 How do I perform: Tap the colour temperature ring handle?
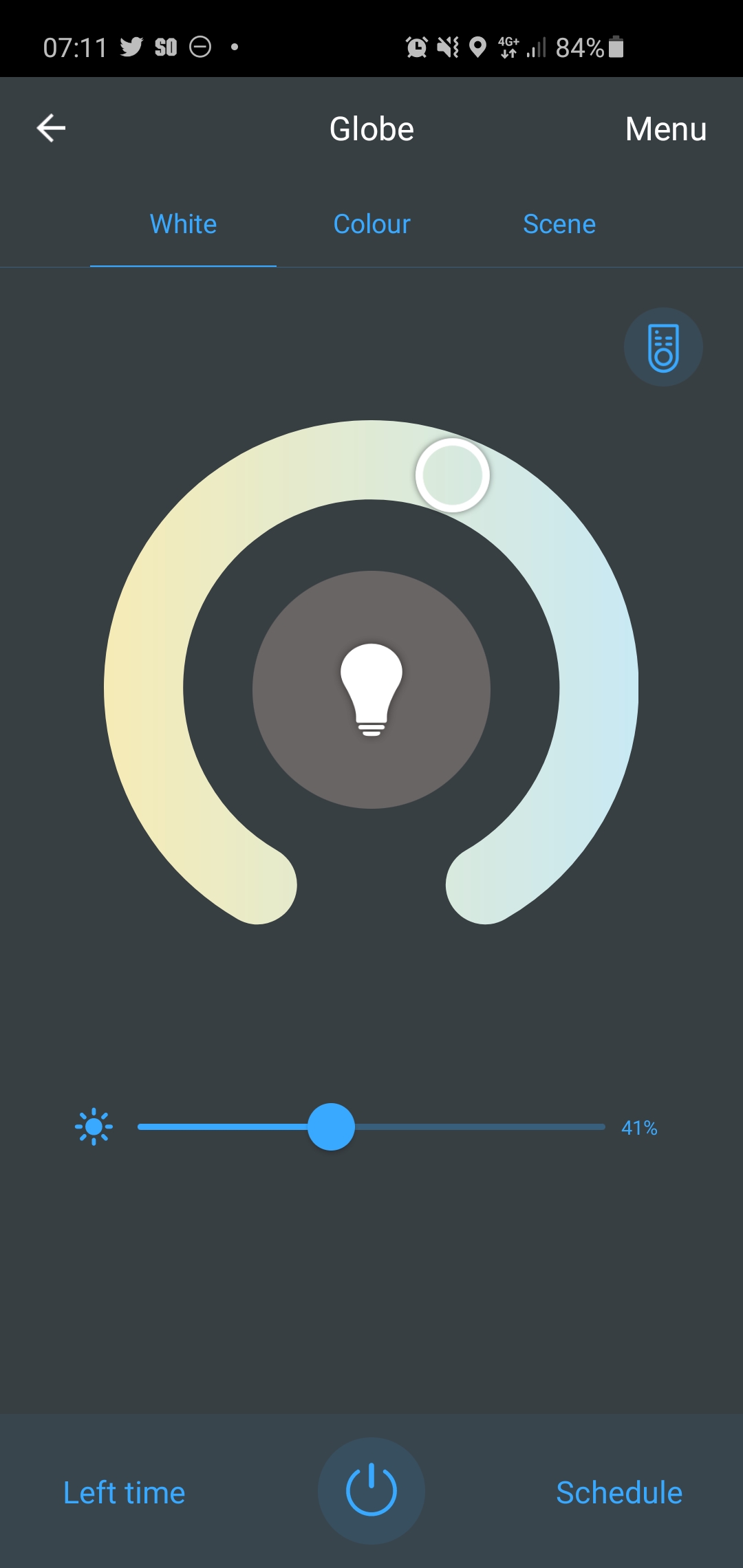point(453,475)
